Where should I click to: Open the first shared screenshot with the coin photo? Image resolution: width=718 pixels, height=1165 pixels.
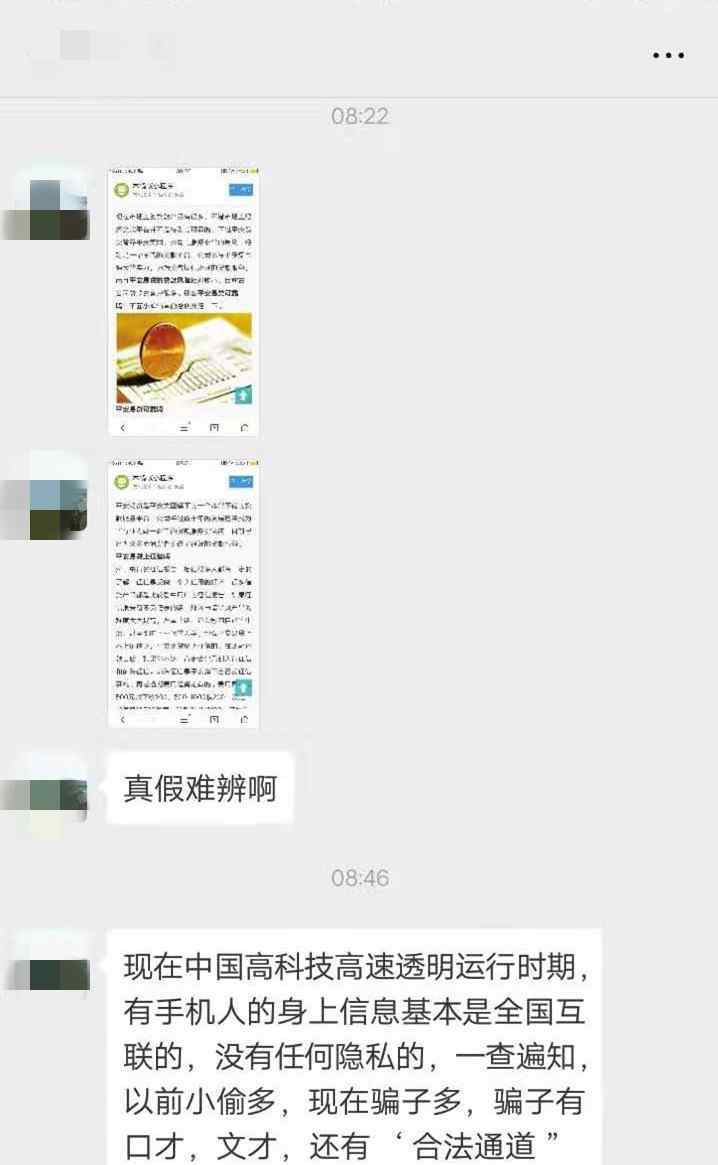click(x=183, y=301)
